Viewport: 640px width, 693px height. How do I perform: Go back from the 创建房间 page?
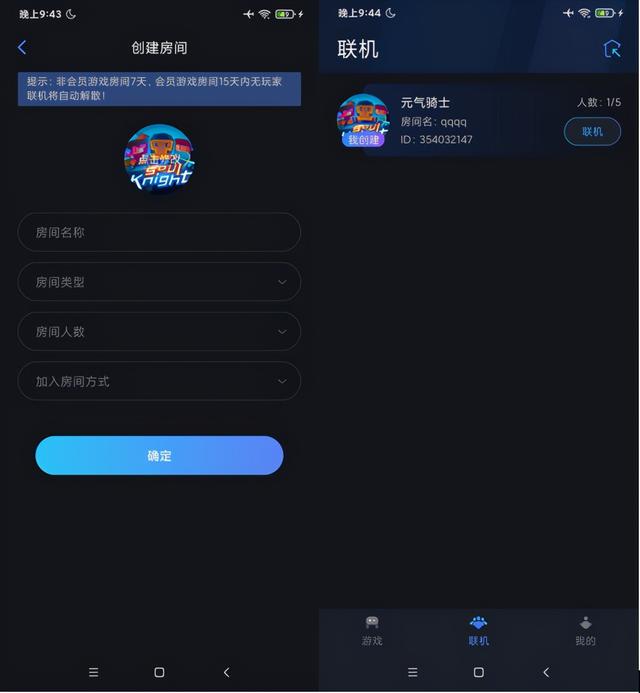coord(22,47)
